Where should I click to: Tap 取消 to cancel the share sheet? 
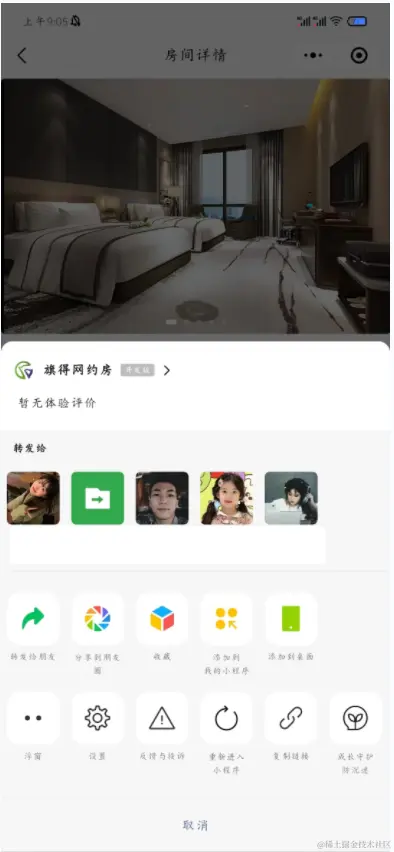[196, 825]
